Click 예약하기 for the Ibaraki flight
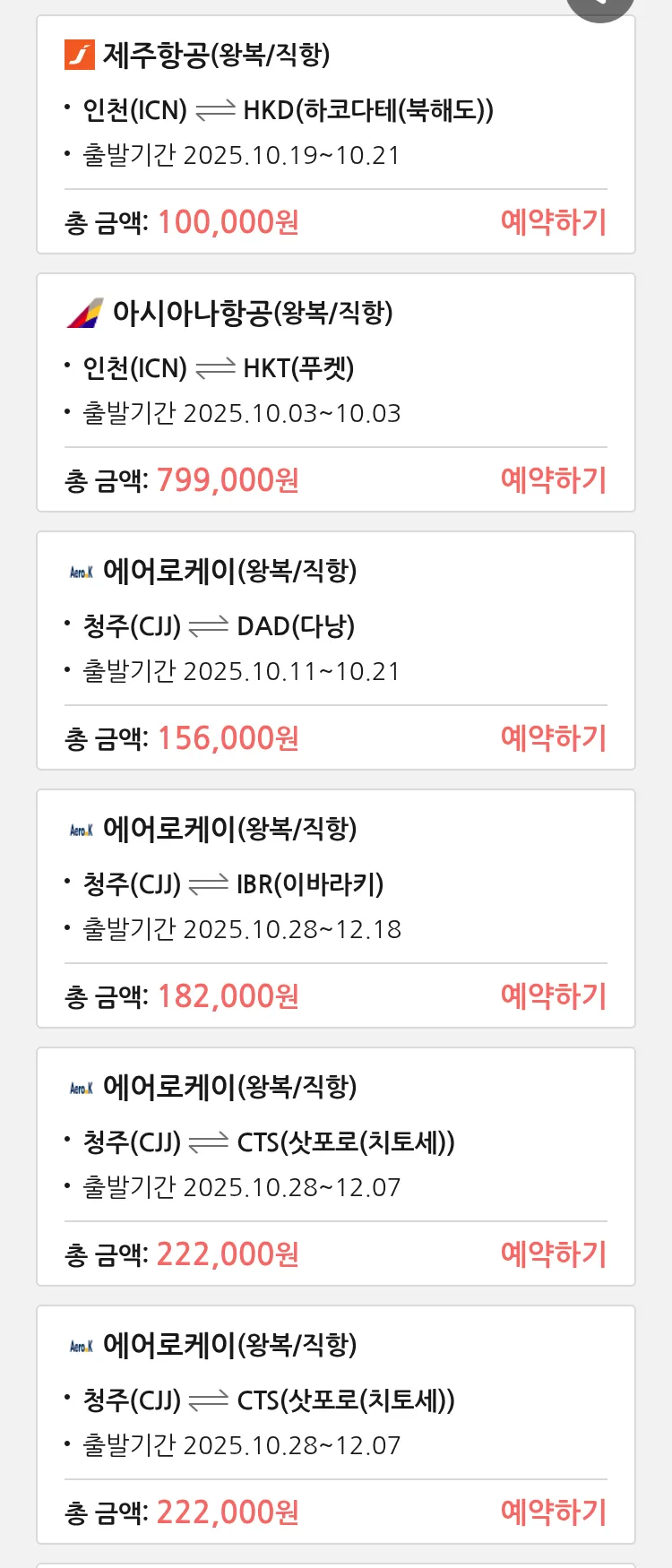The width and height of the screenshot is (672, 1568). [554, 995]
